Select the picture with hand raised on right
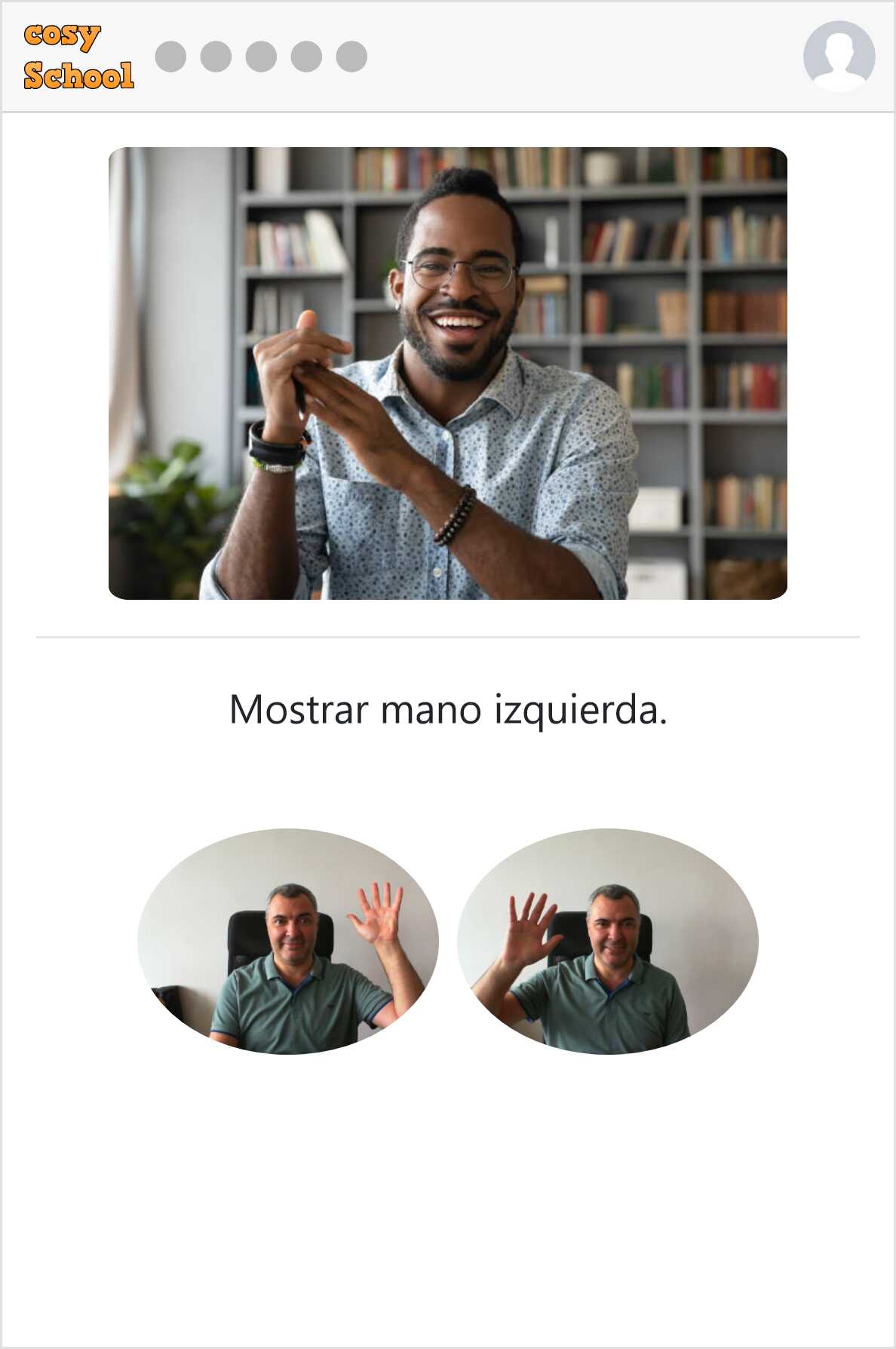This screenshot has width=896, height=1349. pos(287,941)
